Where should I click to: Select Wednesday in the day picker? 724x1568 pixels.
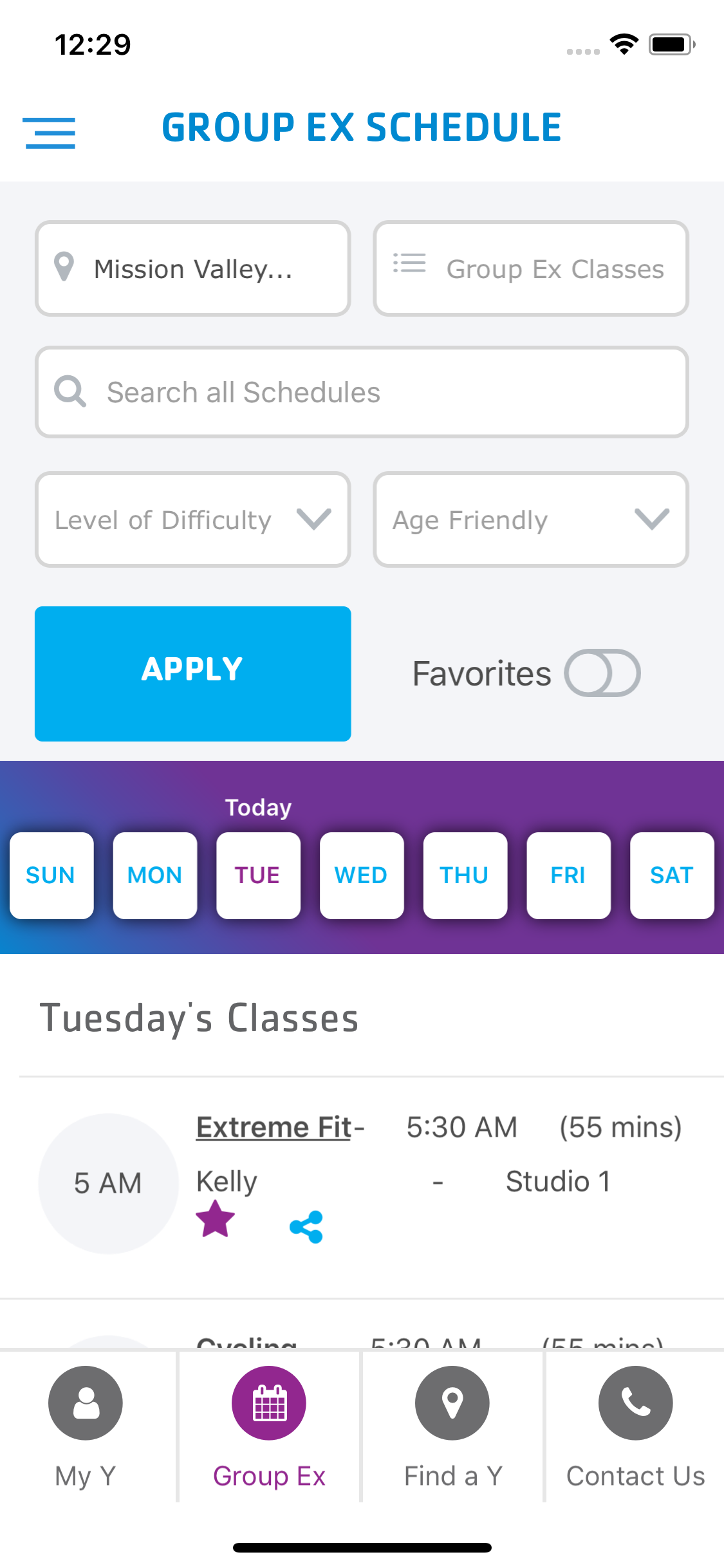(361, 875)
